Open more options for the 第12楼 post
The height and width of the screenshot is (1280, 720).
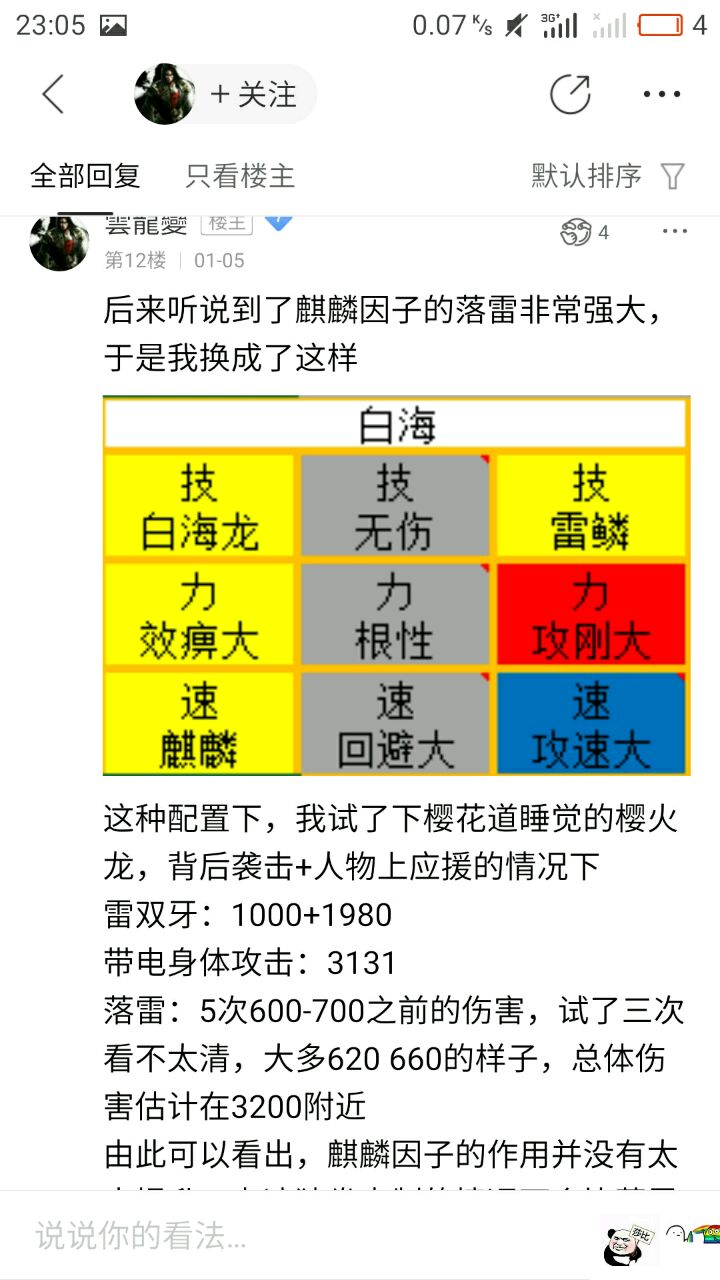click(676, 232)
